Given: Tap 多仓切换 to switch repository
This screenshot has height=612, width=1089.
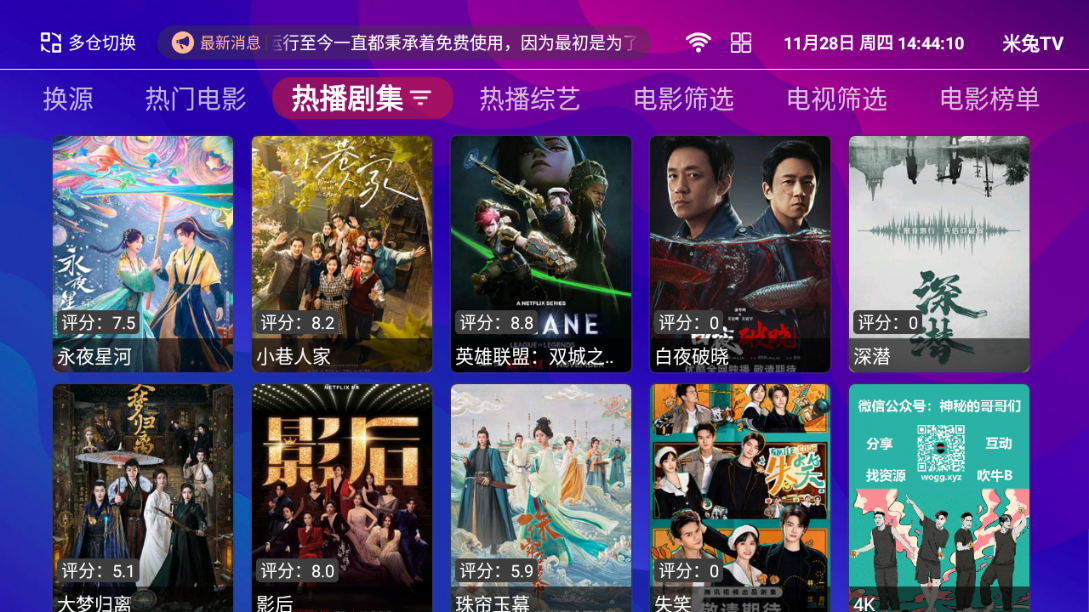Looking at the screenshot, I should 88,43.
